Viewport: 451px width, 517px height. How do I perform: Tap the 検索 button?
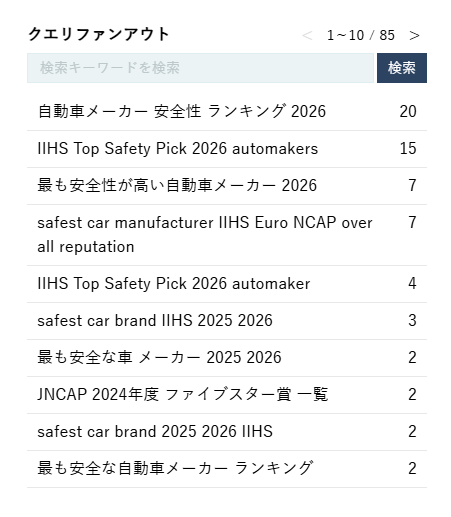[402, 68]
